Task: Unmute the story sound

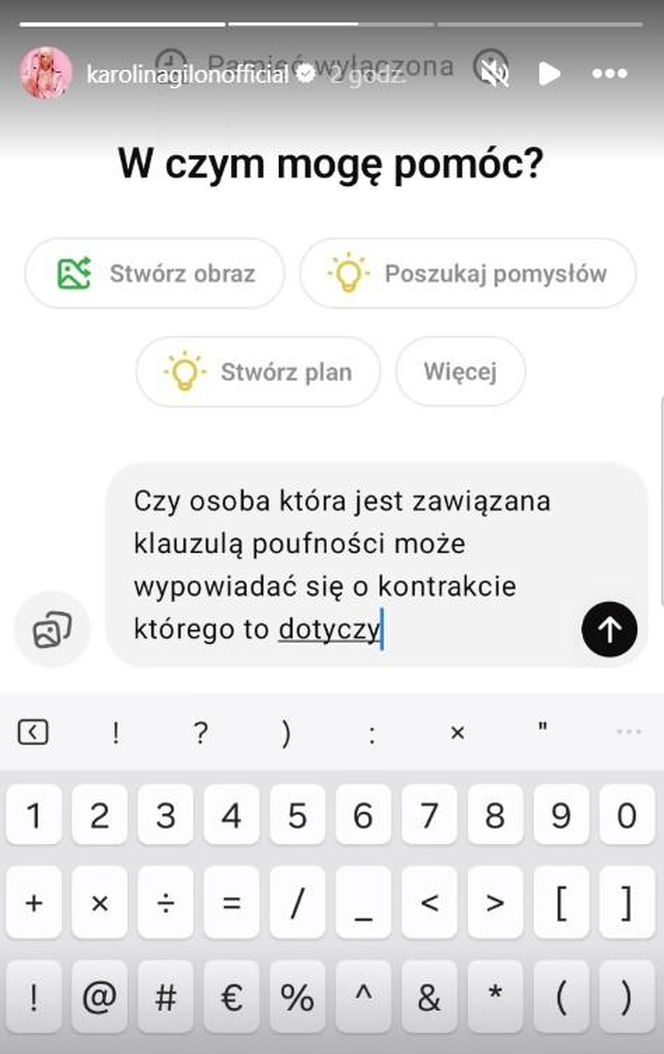Action: tap(492, 71)
